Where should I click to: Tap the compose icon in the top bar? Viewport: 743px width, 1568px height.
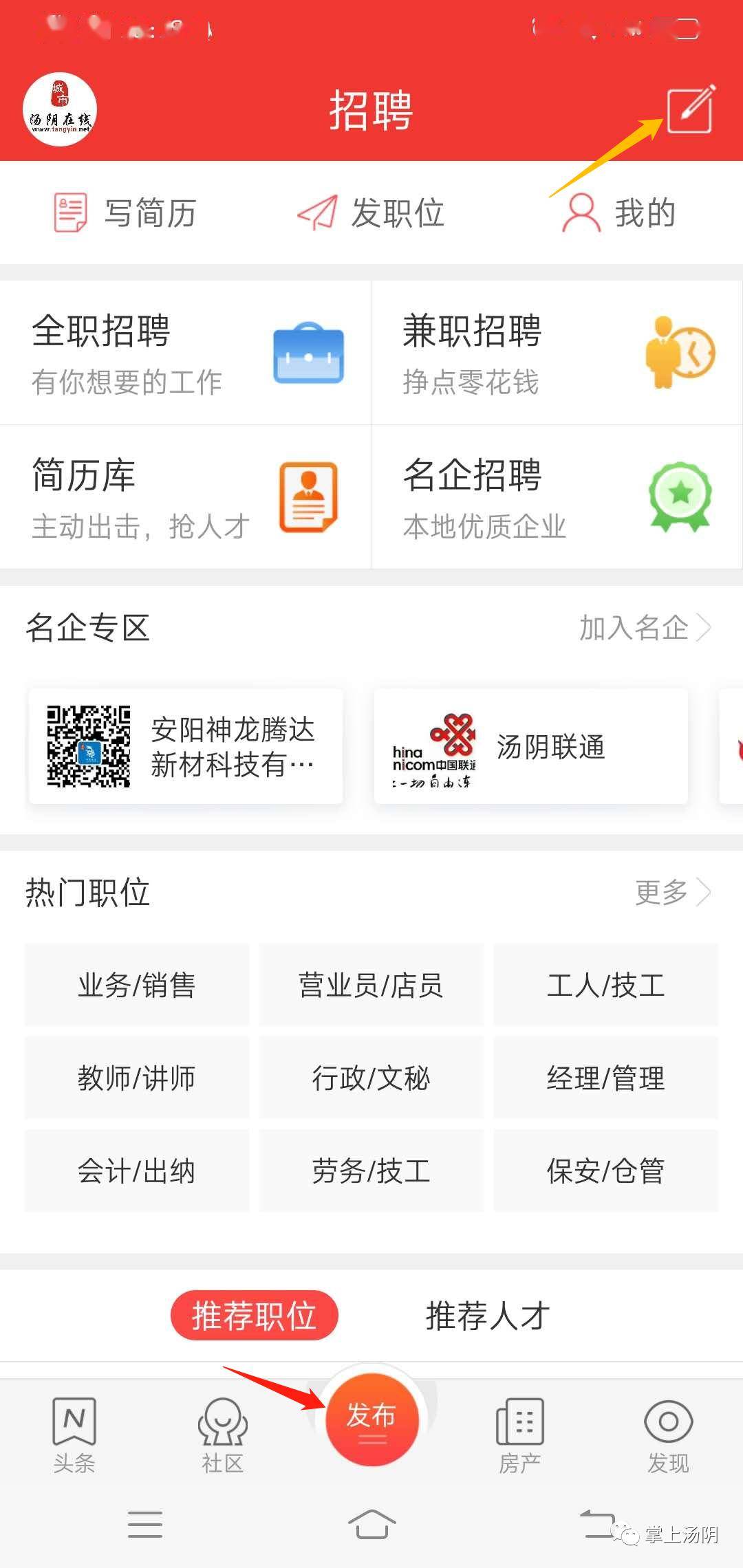[691, 109]
